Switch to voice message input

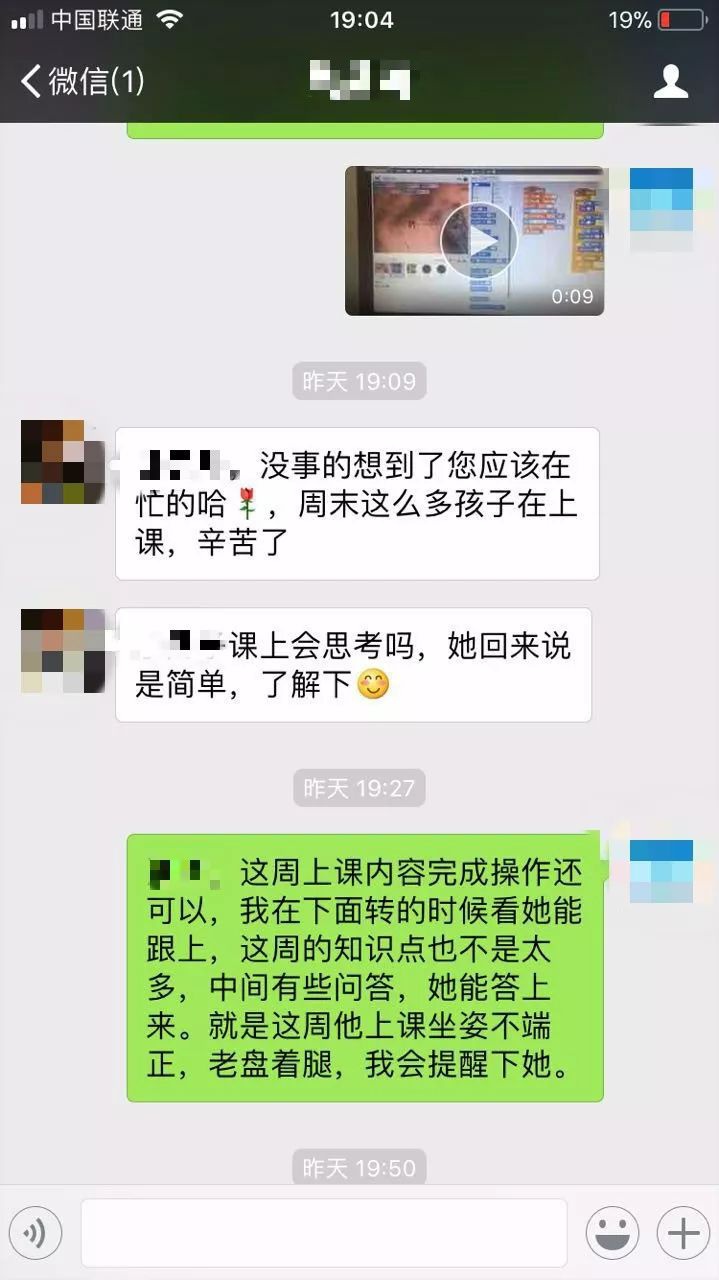tap(36, 1233)
